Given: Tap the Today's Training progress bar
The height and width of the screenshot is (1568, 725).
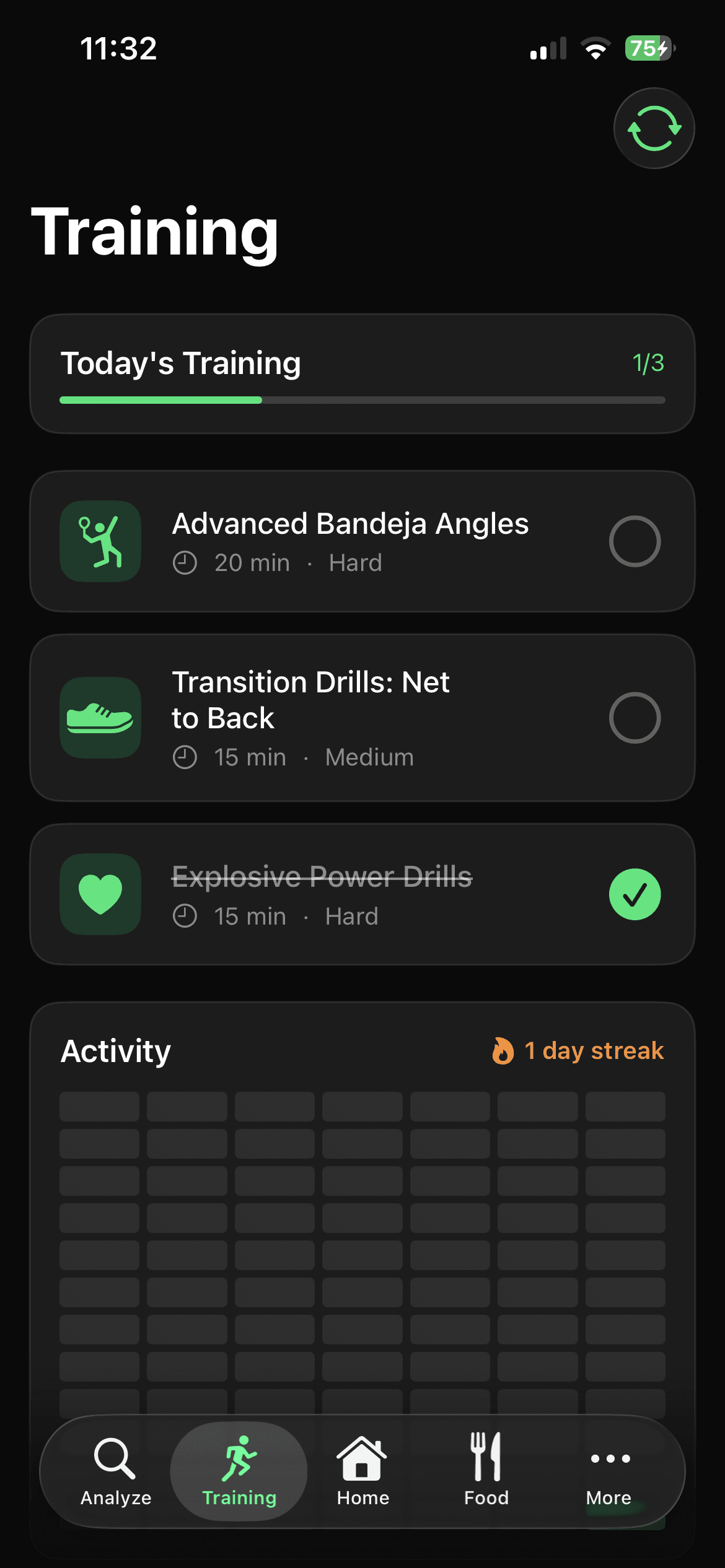Looking at the screenshot, I should [x=362, y=401].
